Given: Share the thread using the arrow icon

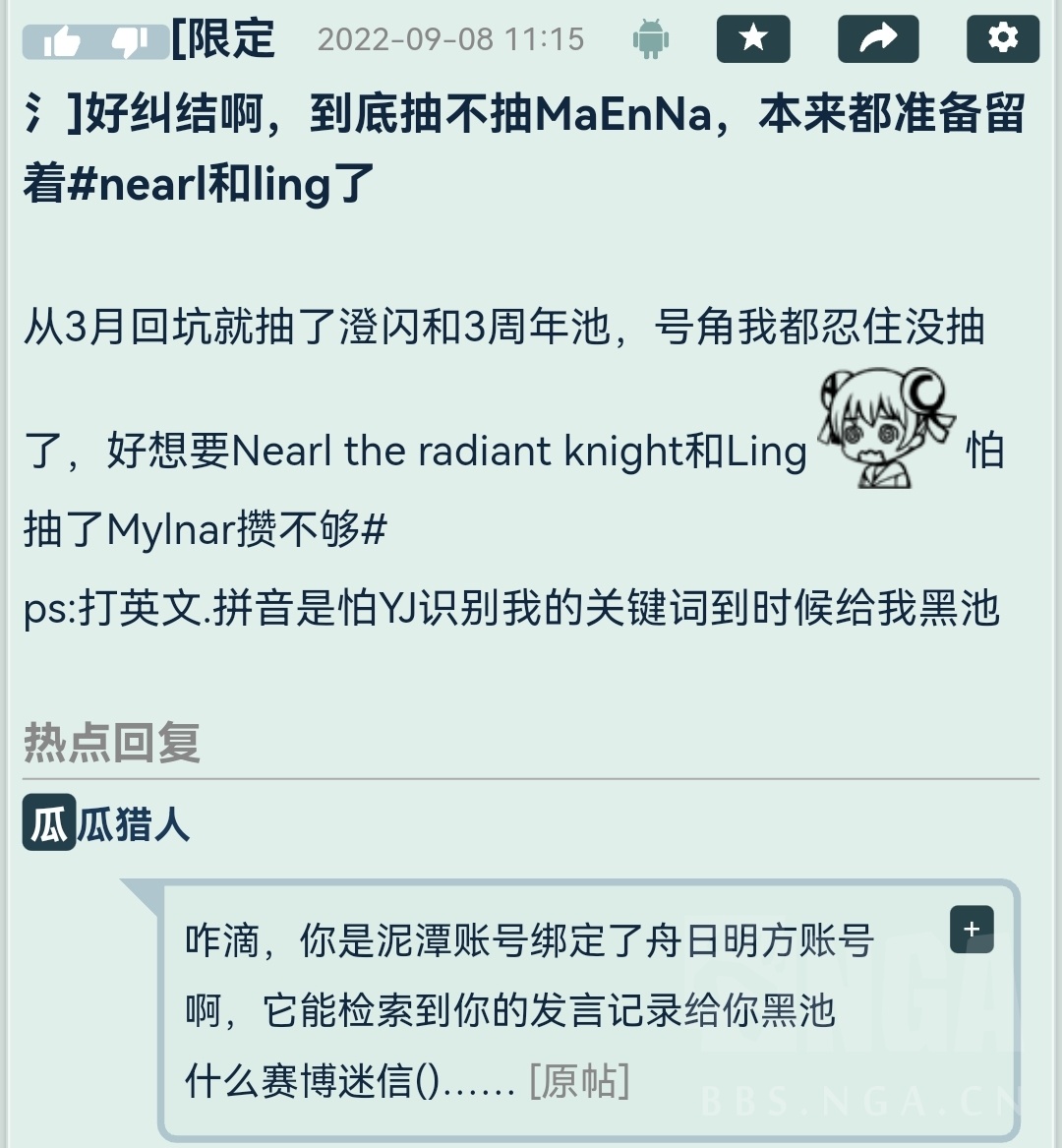Looking at the screenshot, I should 878,38.
